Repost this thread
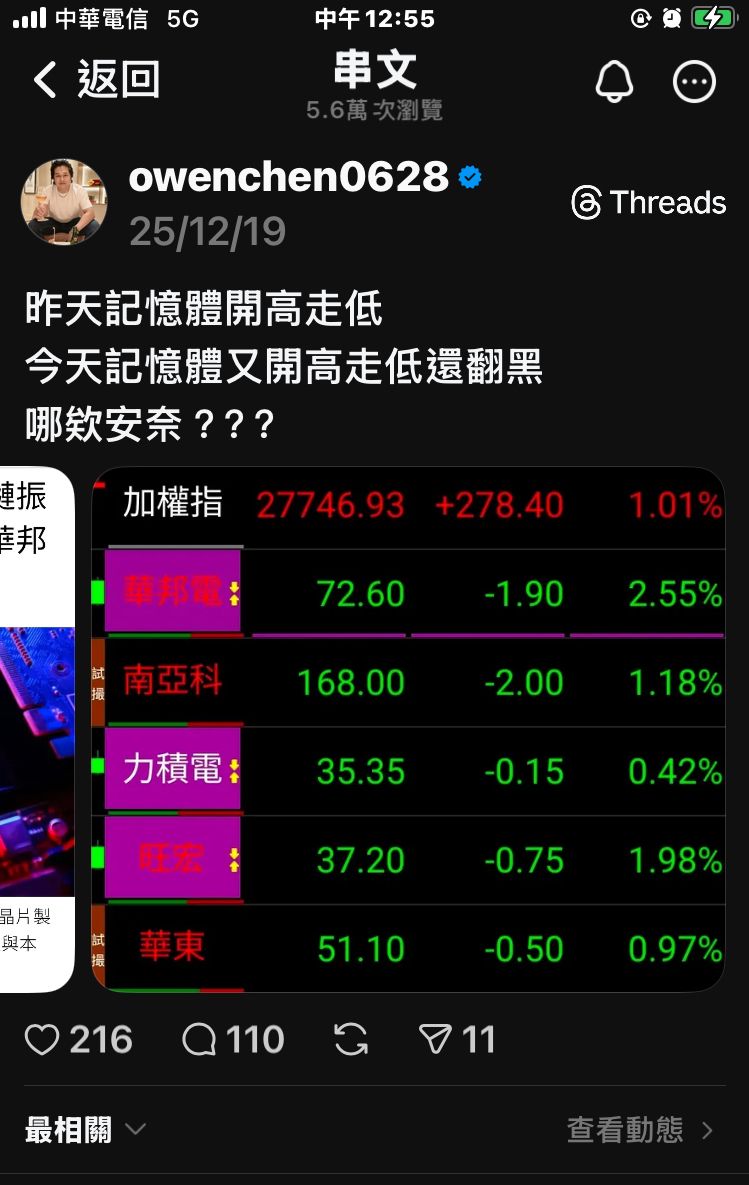This screenshot has width=749, height=1185. tap(351, 1039)
